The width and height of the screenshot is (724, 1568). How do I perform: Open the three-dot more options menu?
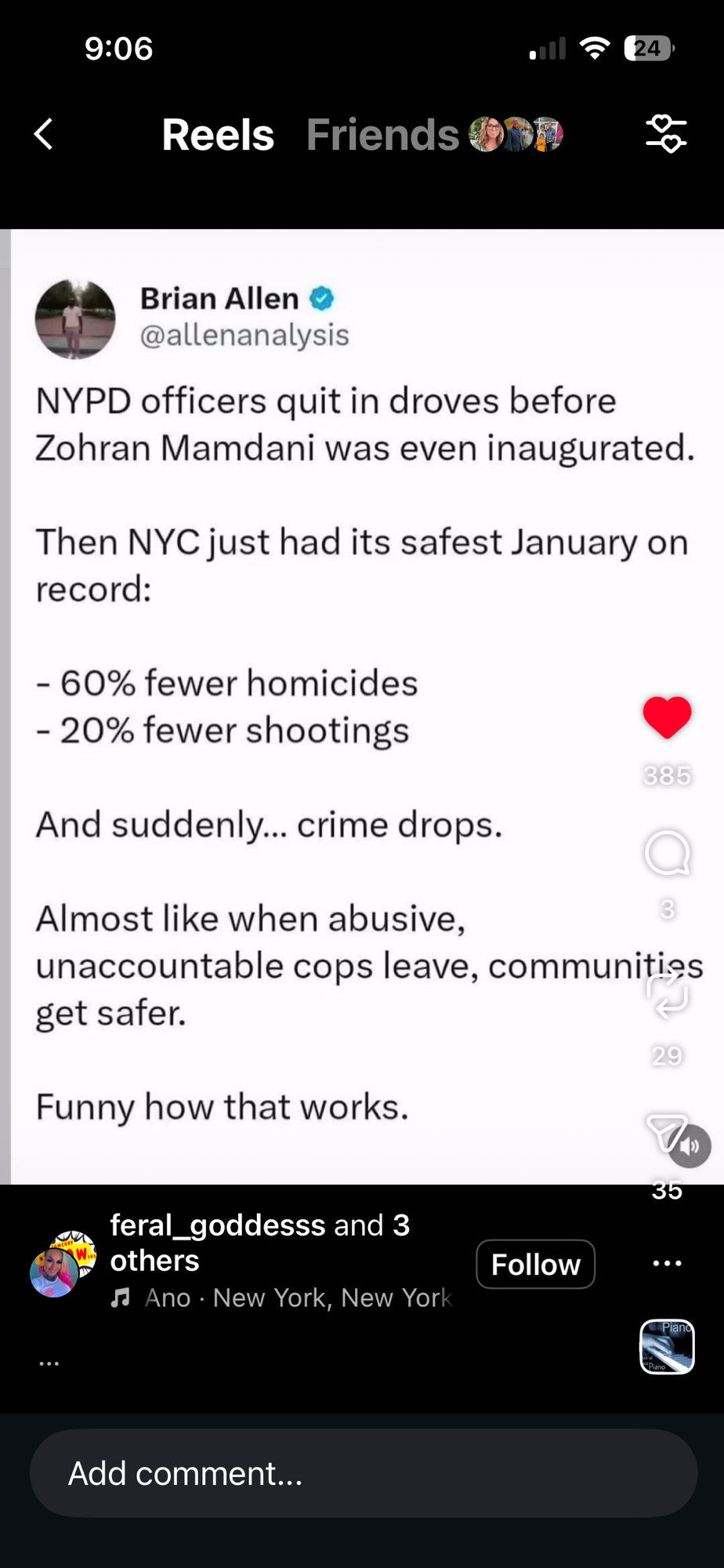pyautogui.click(x=667, y=1263)
